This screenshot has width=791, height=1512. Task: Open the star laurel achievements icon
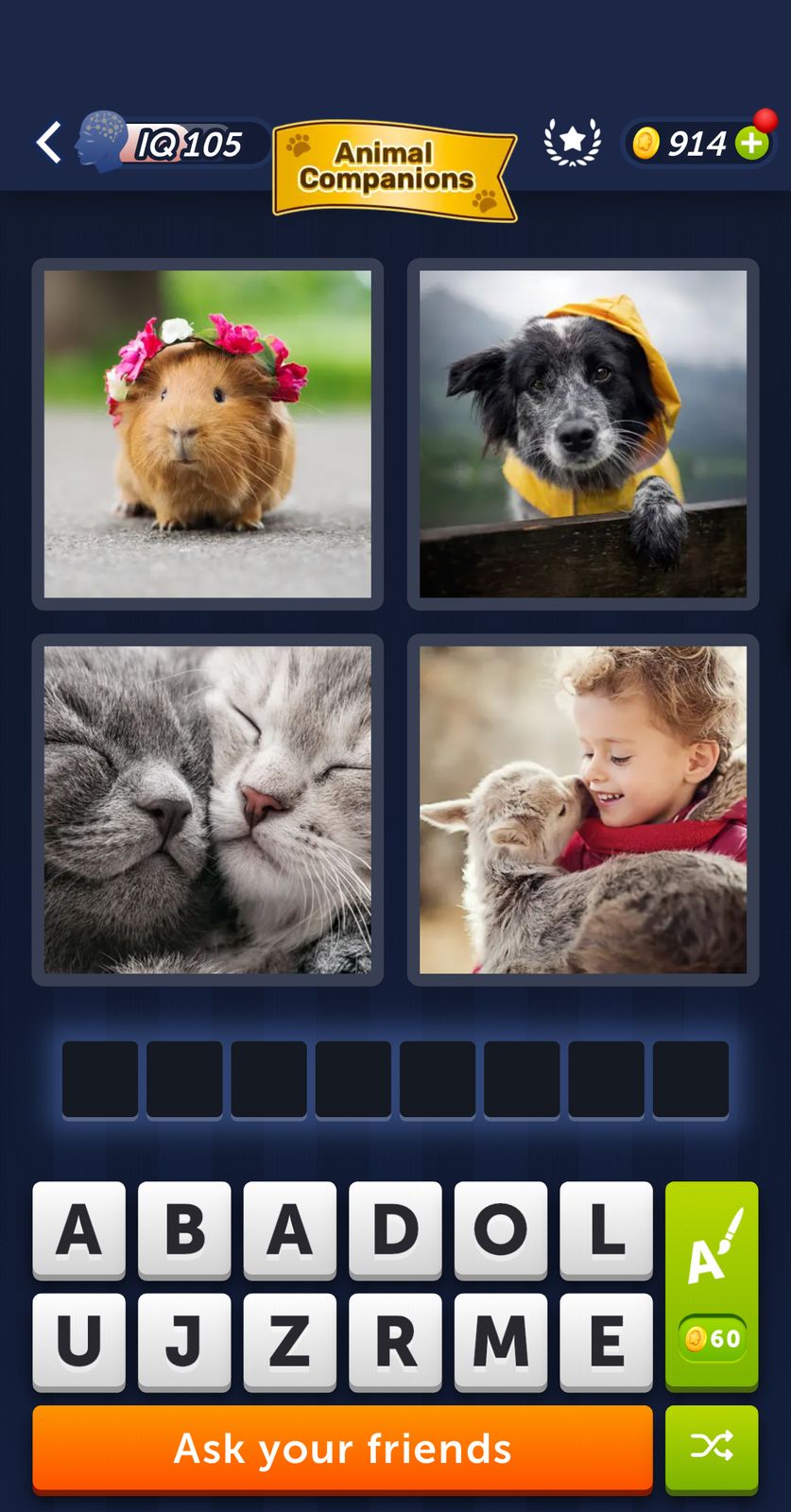(573, 143)
